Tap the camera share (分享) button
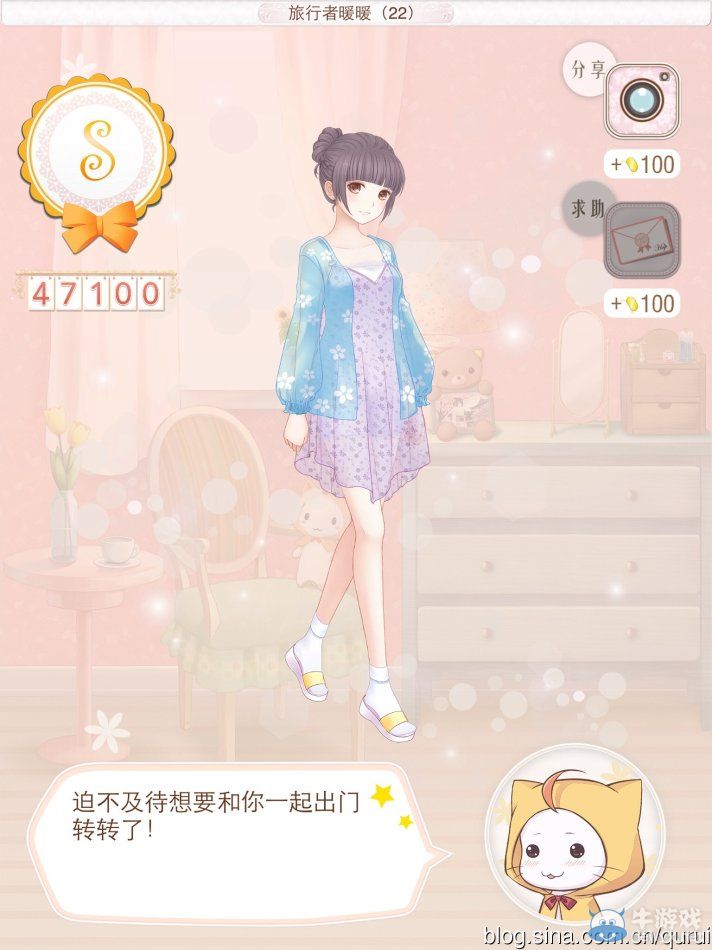 click(x=641, y=101)
